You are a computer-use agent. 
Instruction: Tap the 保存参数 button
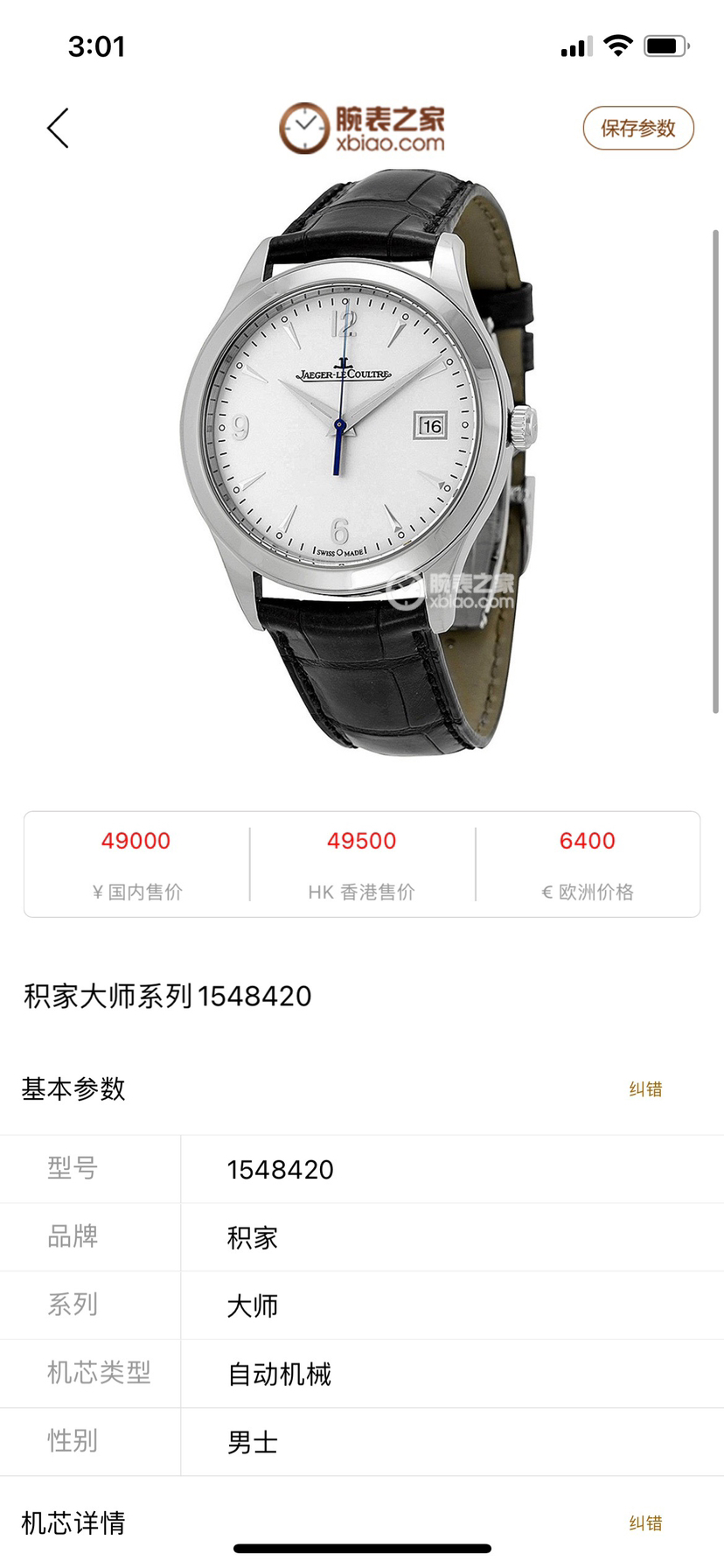638,129
